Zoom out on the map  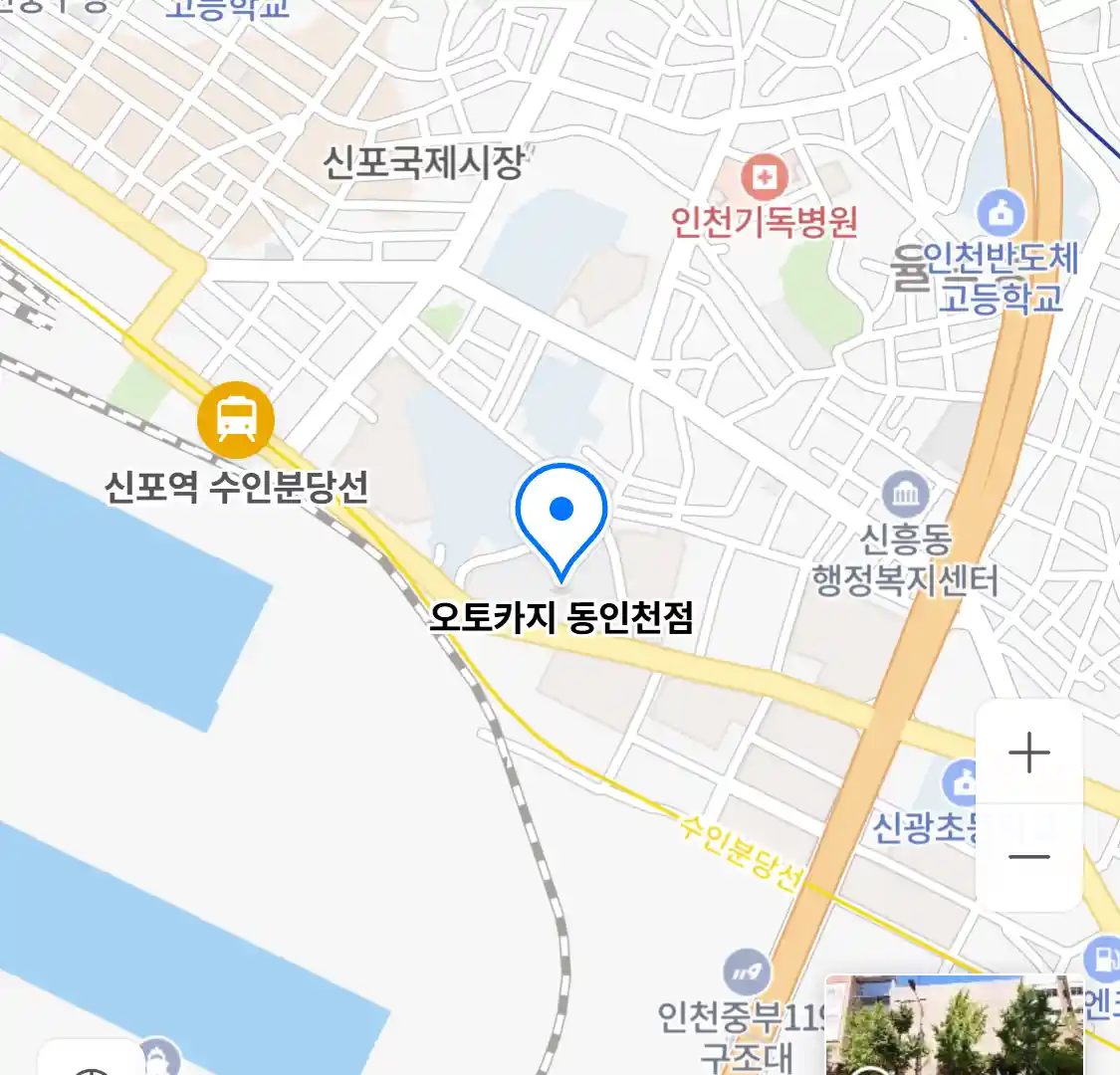[1028, 857]
